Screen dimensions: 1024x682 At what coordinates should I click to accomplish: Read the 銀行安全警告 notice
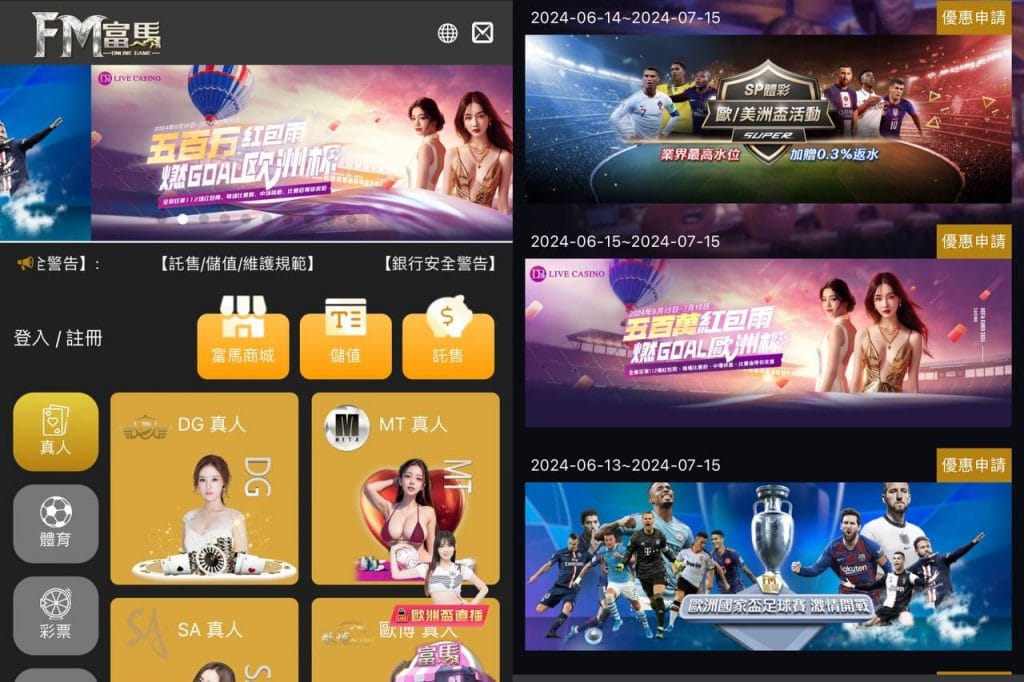439,264
